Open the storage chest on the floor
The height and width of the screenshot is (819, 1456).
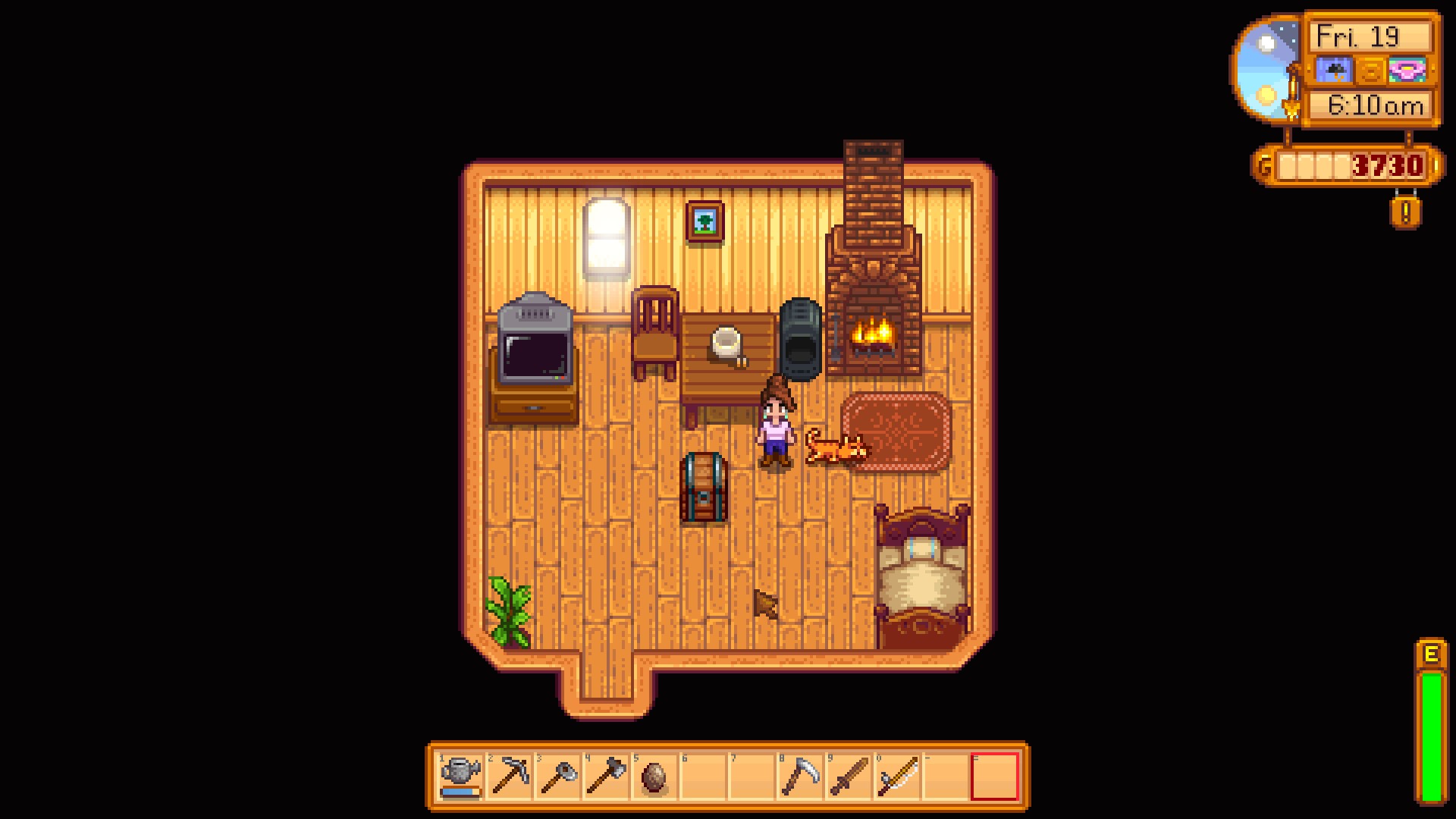(703, 489)
